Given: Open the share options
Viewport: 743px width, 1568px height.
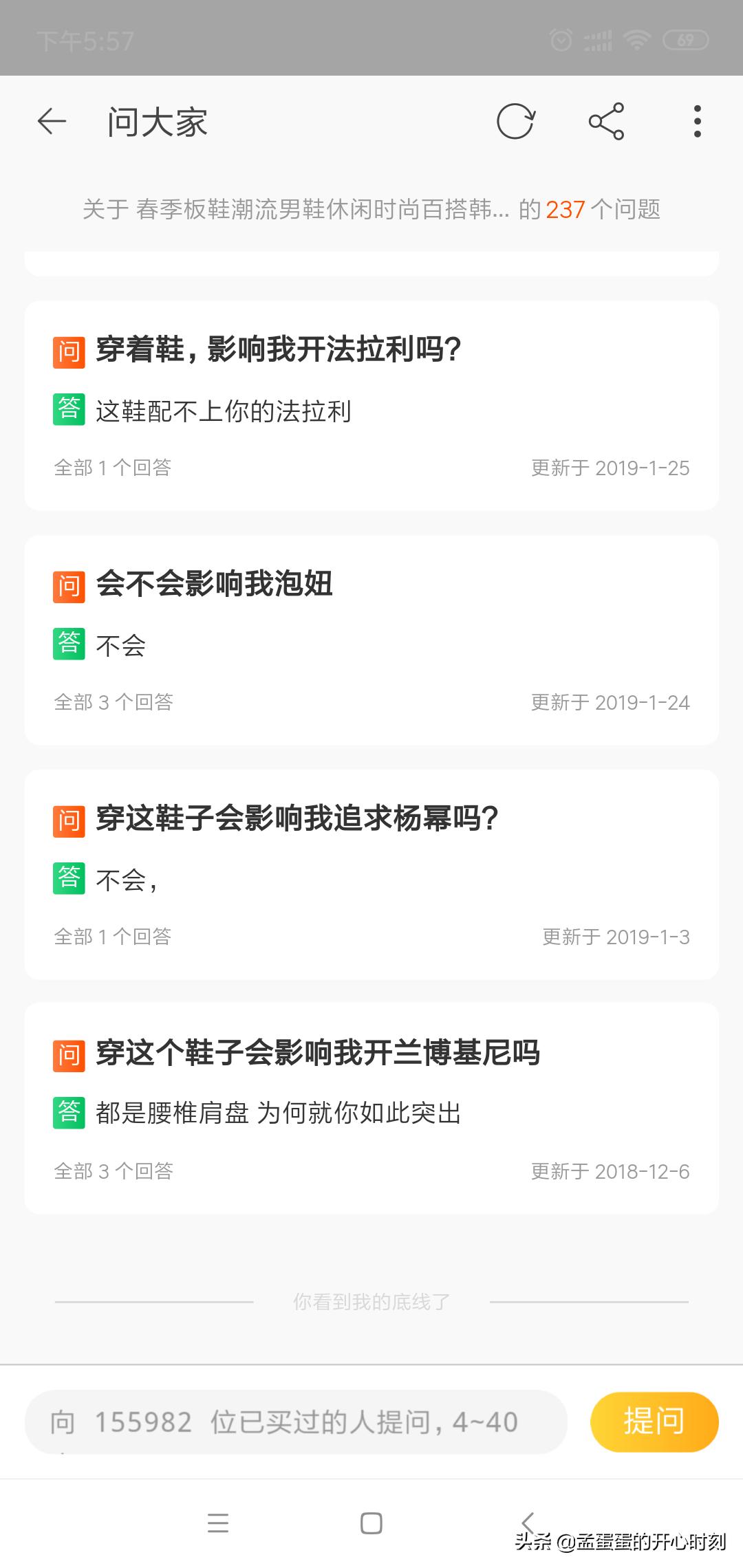Looking at the screenshot, I should pyautogui.click(x=606, y=121).
